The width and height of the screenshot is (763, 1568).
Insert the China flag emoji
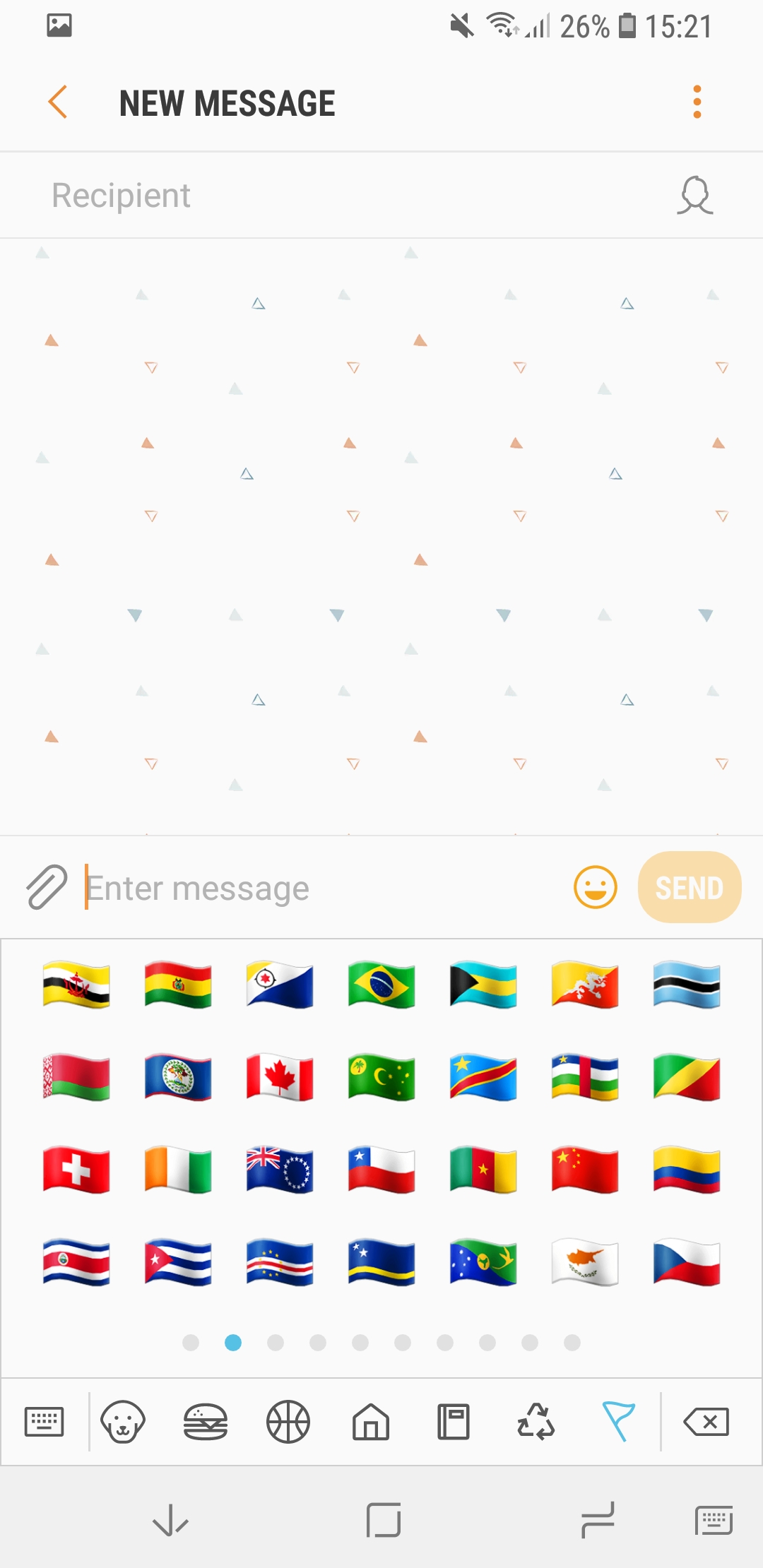(585, 1170)
